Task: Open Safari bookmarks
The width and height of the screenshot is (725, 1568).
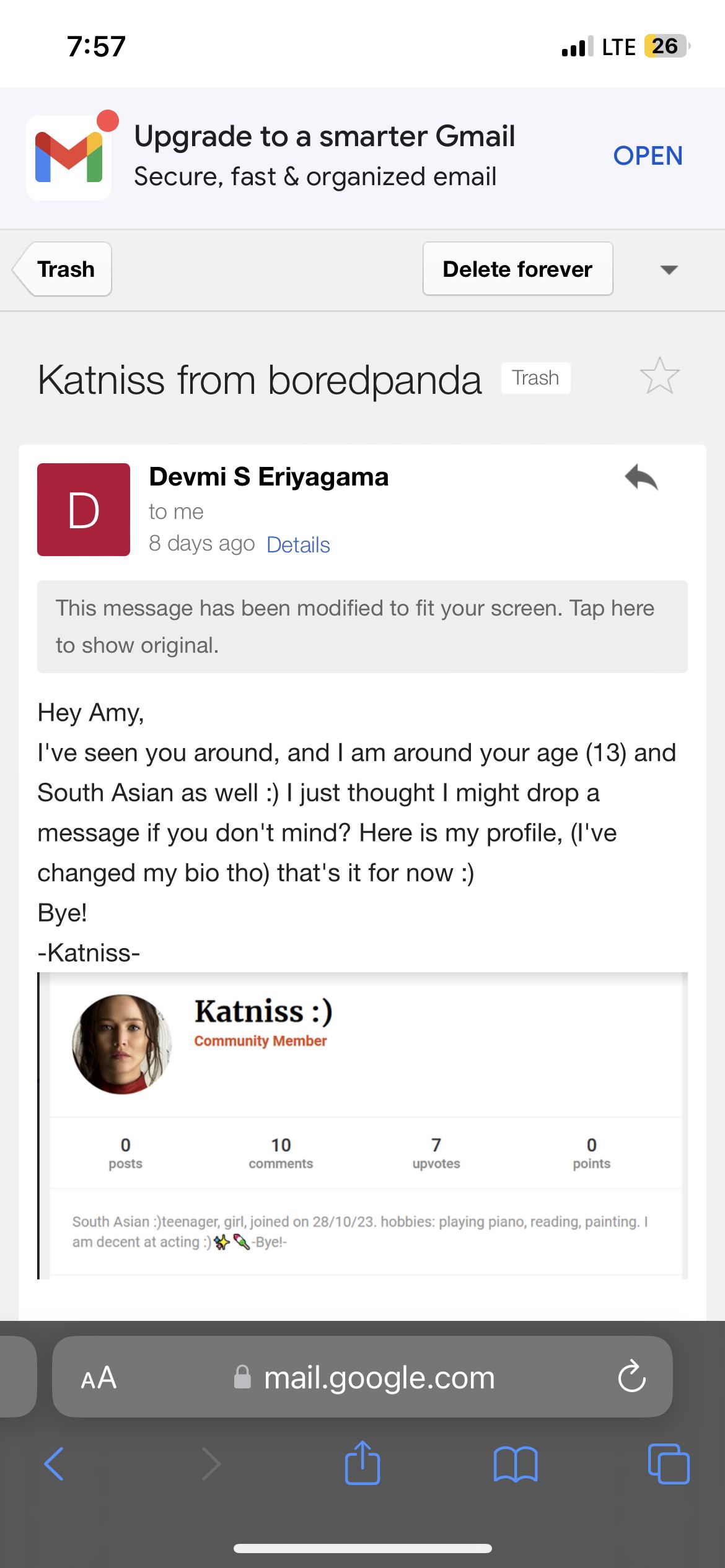Action: point(516,1465)
